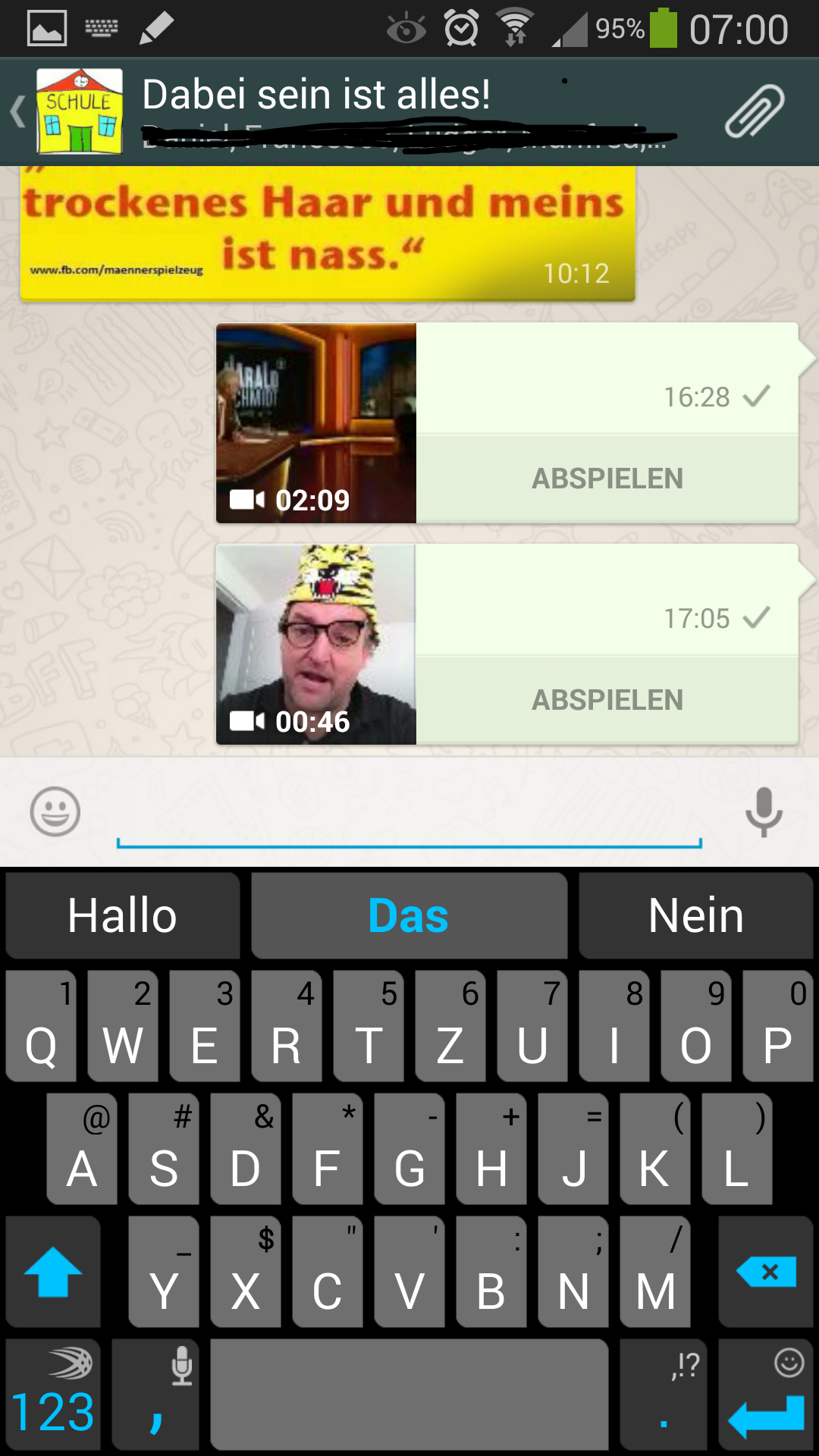Hit the backspace key on the keyboard
This screenshot has height=1456, width=819.
[x=766, y=1272]
